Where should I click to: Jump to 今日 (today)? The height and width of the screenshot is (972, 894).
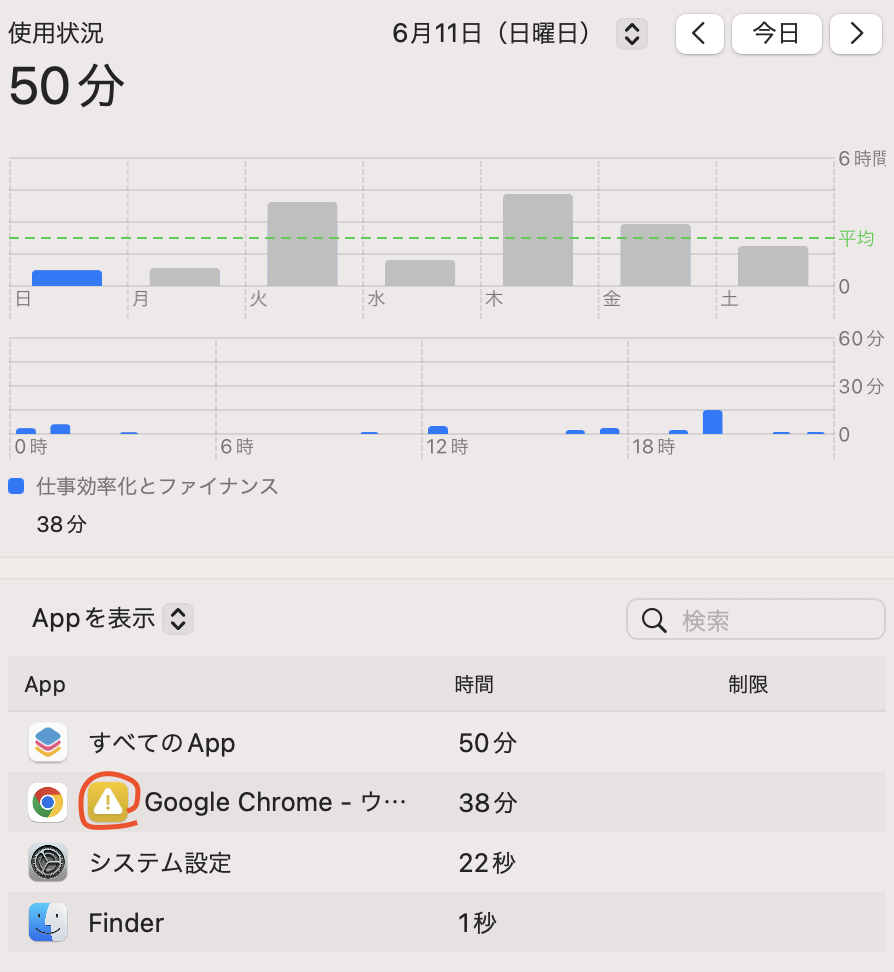pyautogui.click(x=776, y=34)
